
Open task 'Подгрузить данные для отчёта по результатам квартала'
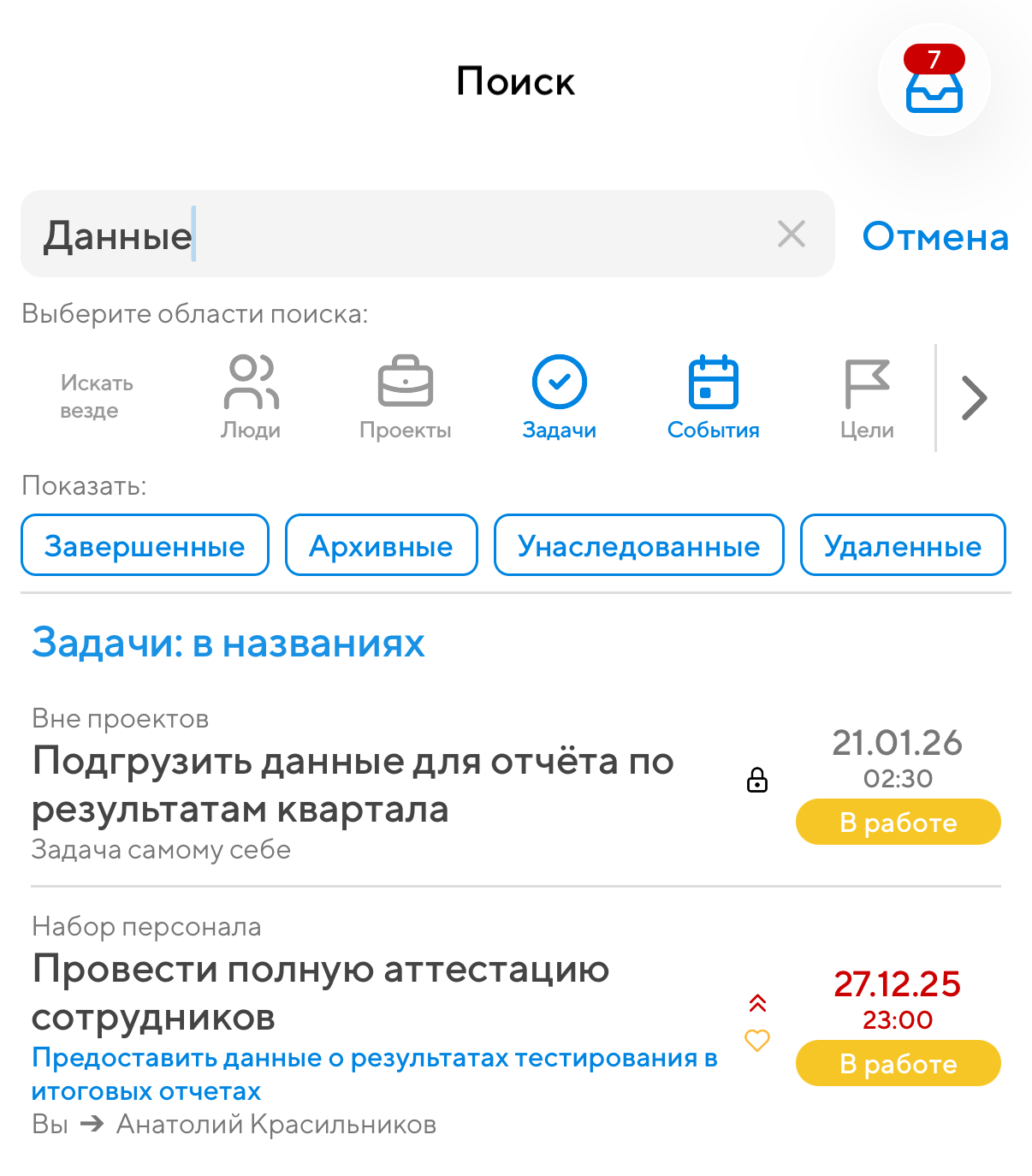click(353, 784)
